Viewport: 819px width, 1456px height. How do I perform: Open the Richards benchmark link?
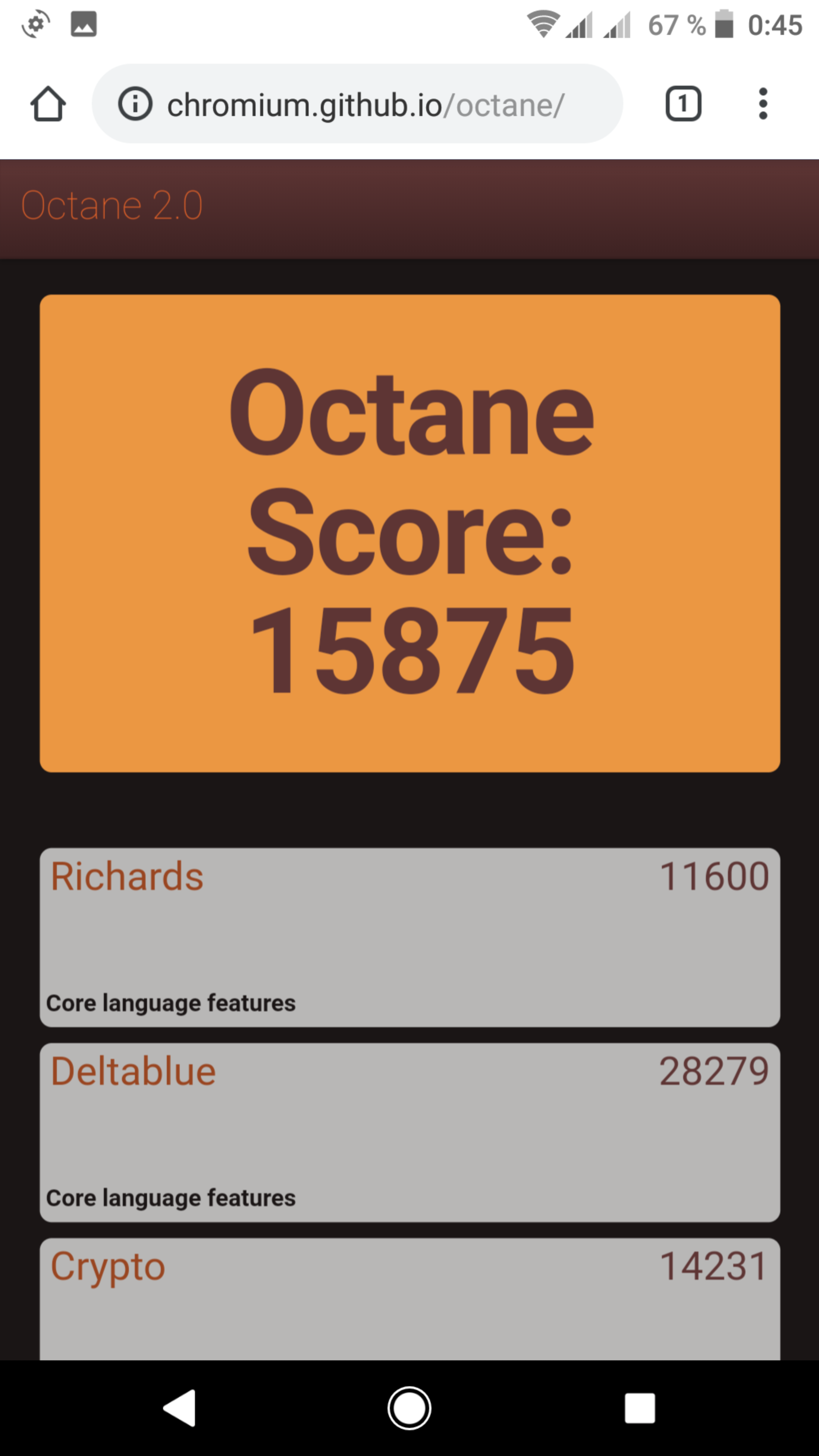[127, 877]
